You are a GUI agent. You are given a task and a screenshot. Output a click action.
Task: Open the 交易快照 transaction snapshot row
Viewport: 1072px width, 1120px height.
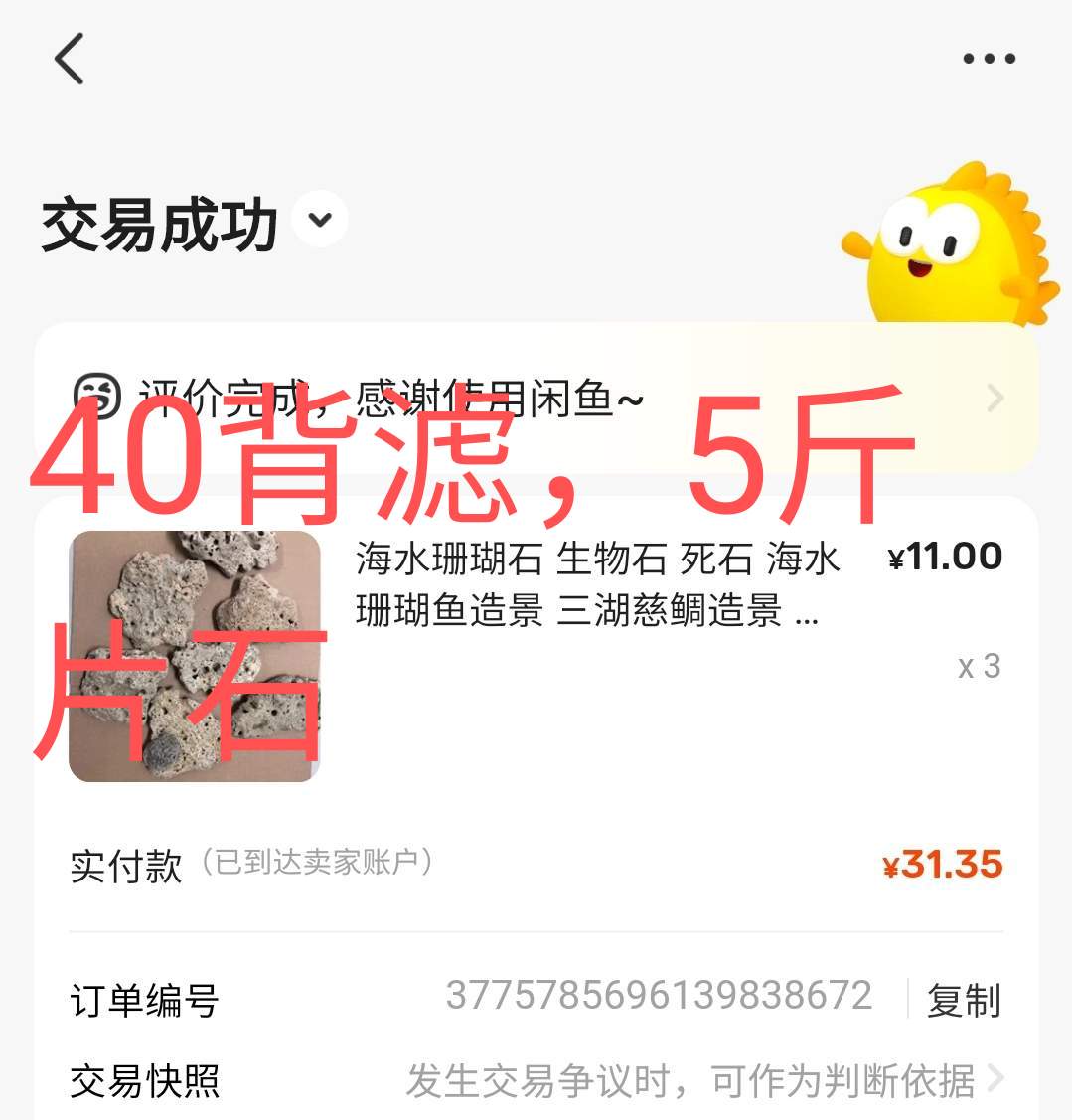(x=536, y=1079)
